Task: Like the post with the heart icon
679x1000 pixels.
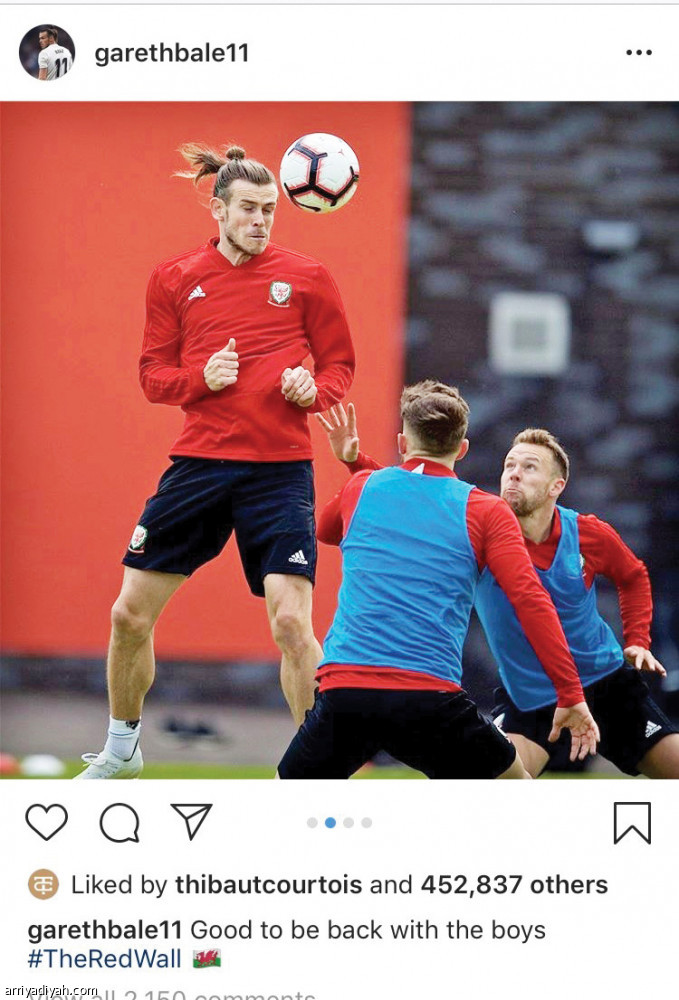Action: tap(46, 822)
